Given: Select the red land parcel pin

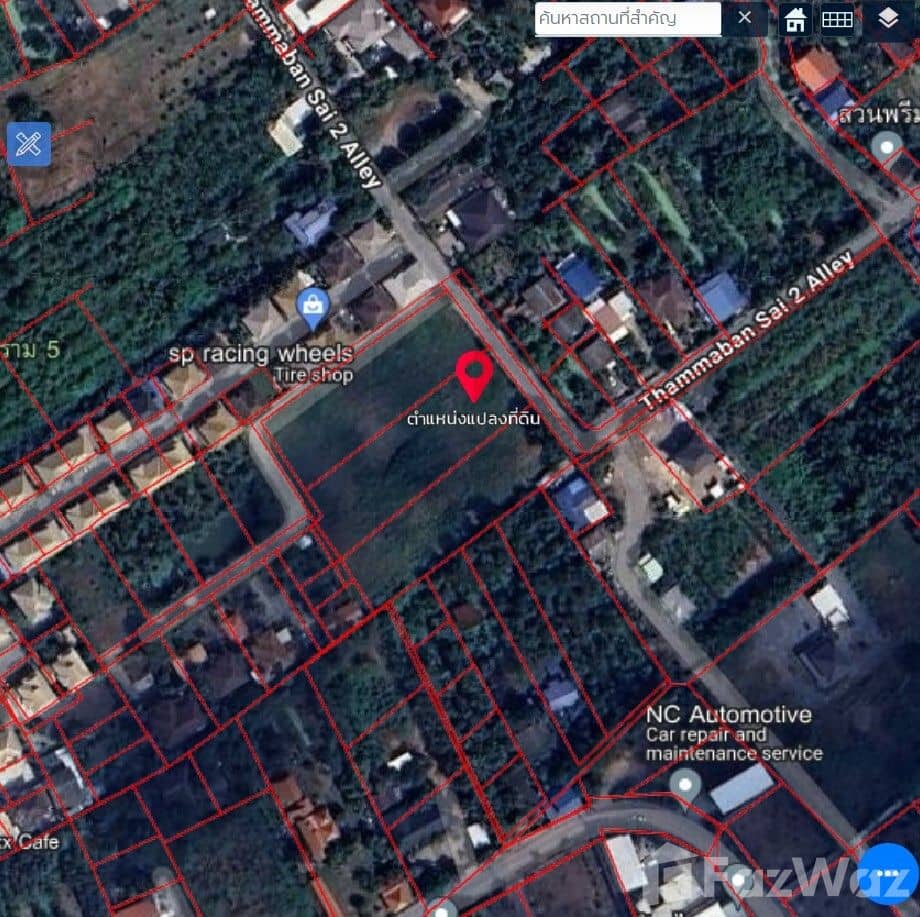Looking at the screenshot, I should (x=473, y=376).
